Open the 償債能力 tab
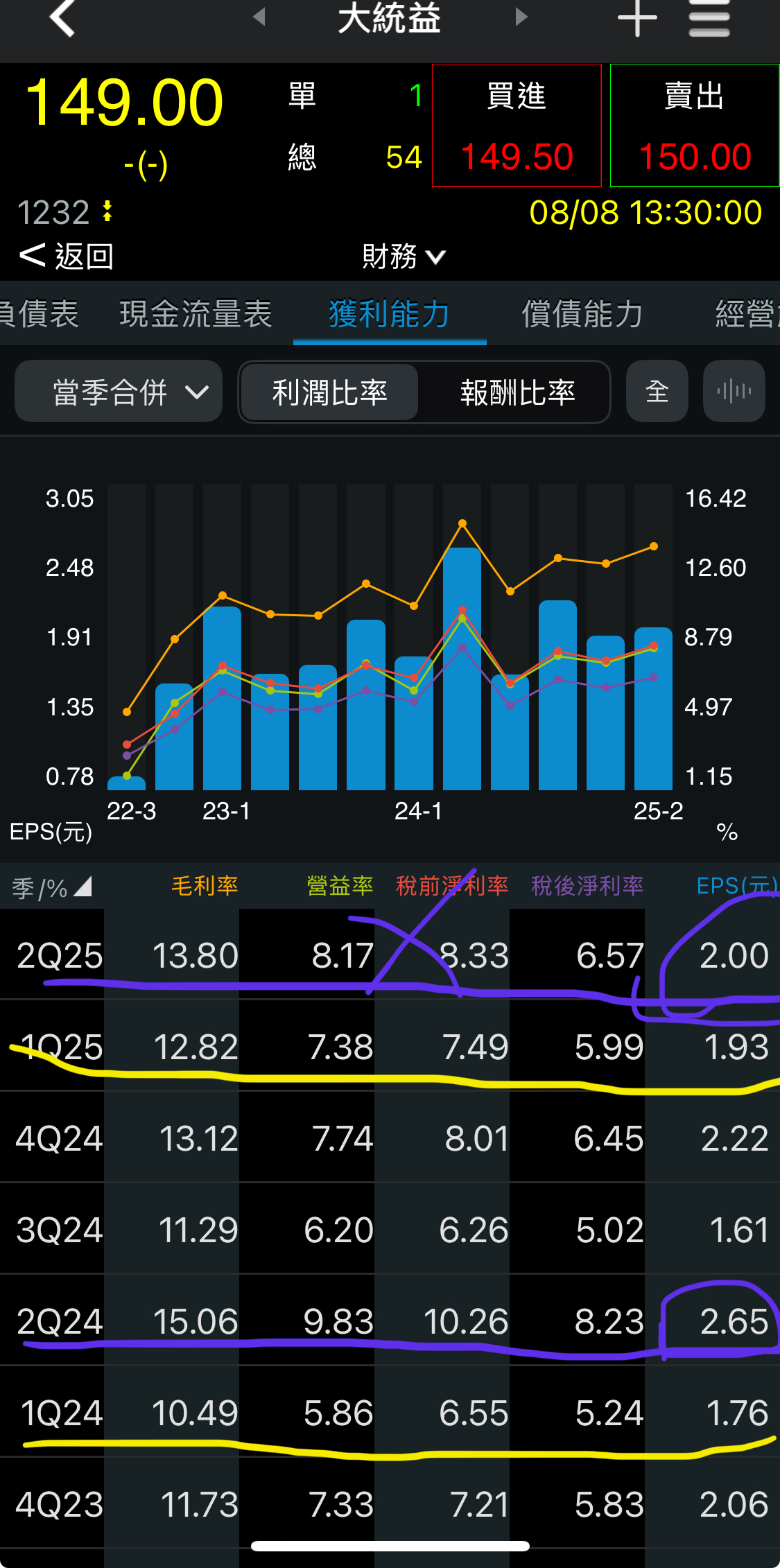 (582, 314)
